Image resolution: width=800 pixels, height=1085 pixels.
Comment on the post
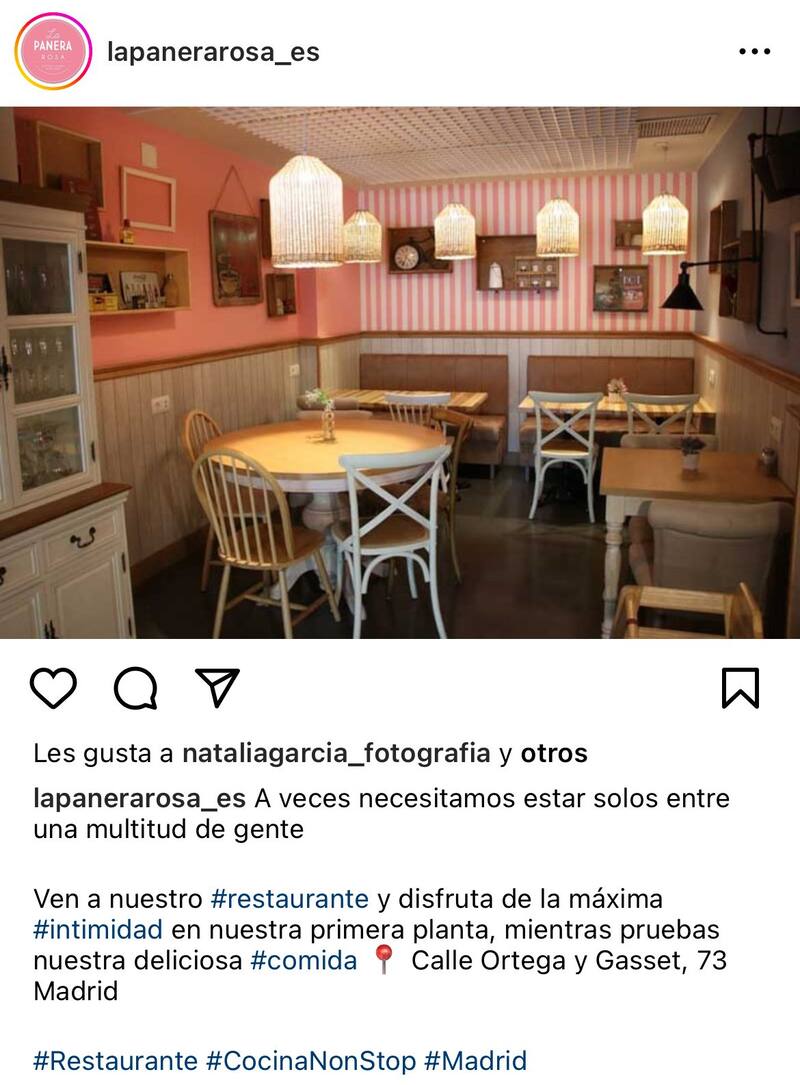point(136,688)
